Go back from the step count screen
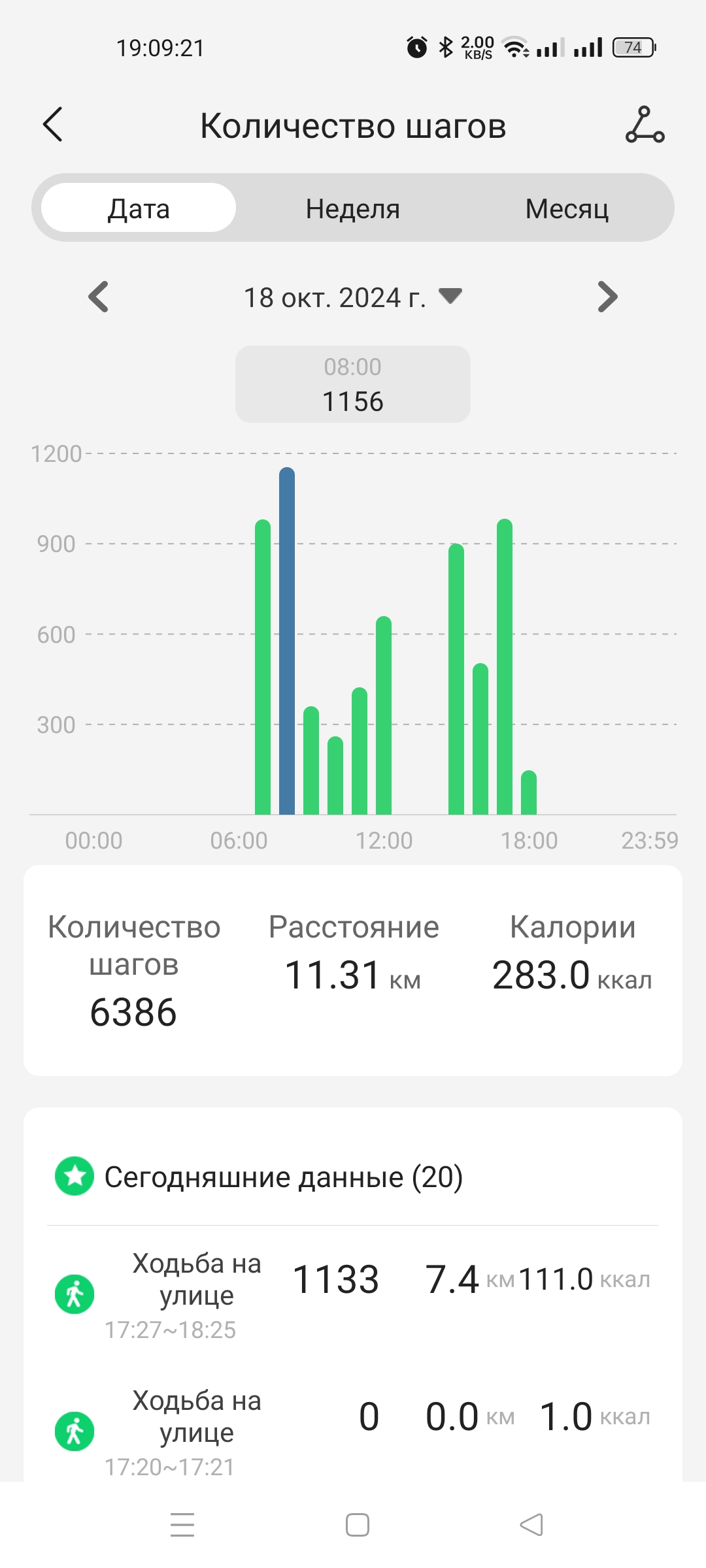Image resolution: width=706 pixels, height=1568 pixels. click(x=53, y=124)
